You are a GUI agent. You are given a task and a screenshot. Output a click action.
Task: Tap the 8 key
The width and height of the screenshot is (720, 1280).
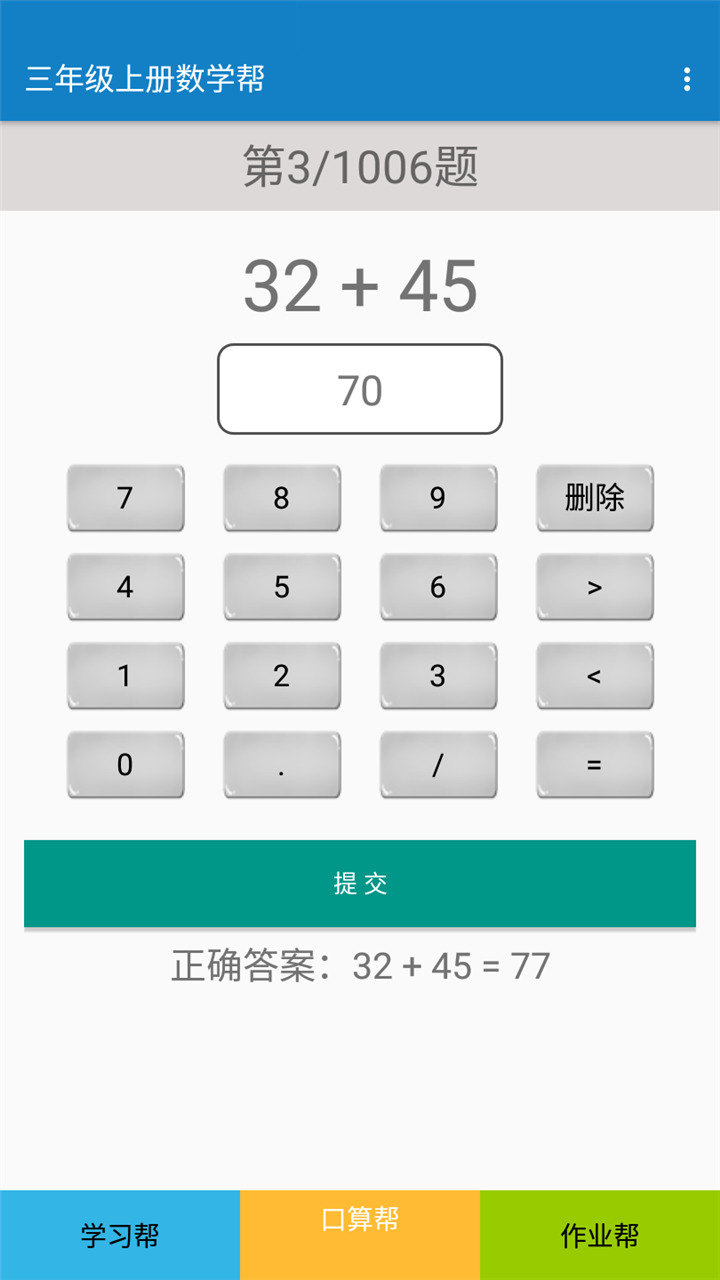pyautogui.click(x=281, y=498)
